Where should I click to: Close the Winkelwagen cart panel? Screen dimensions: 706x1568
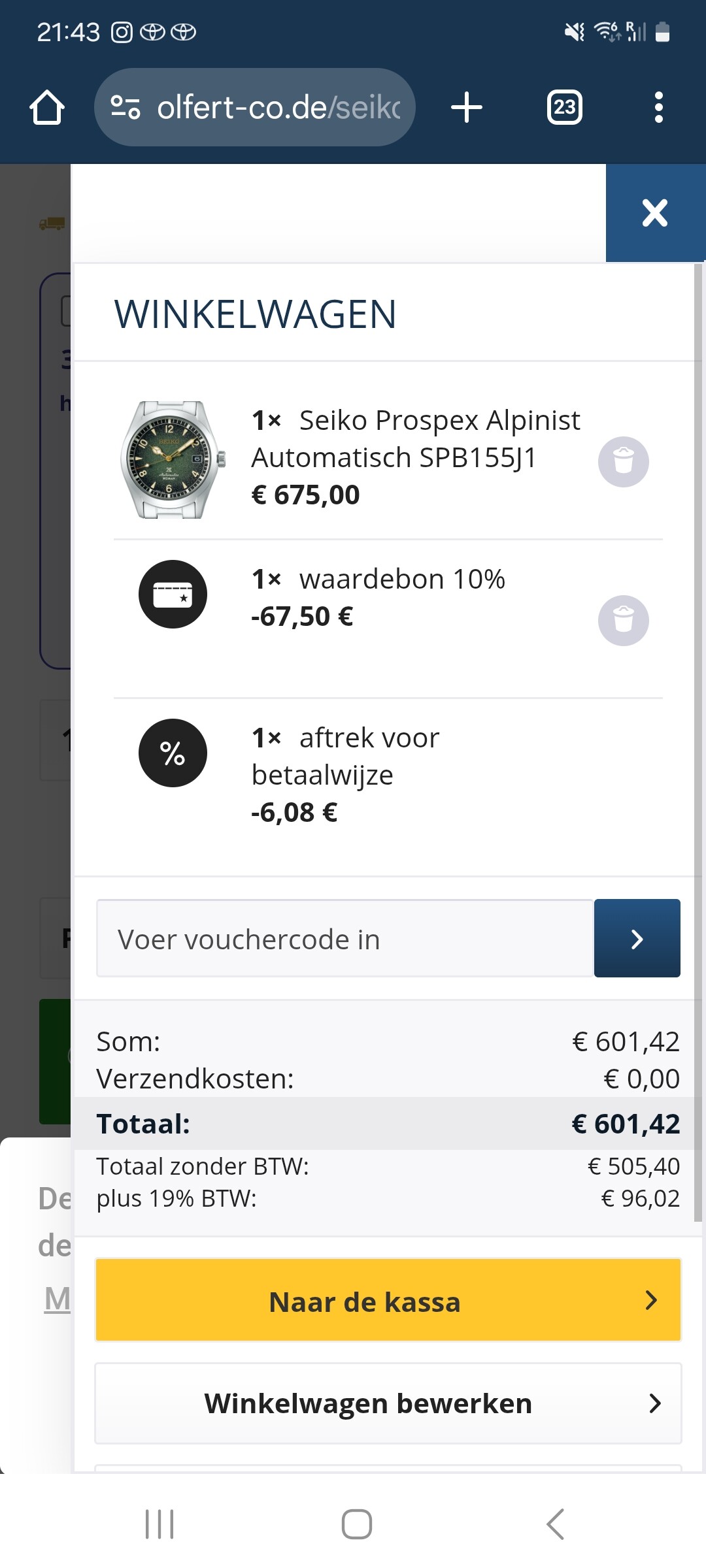coord(655,213)
